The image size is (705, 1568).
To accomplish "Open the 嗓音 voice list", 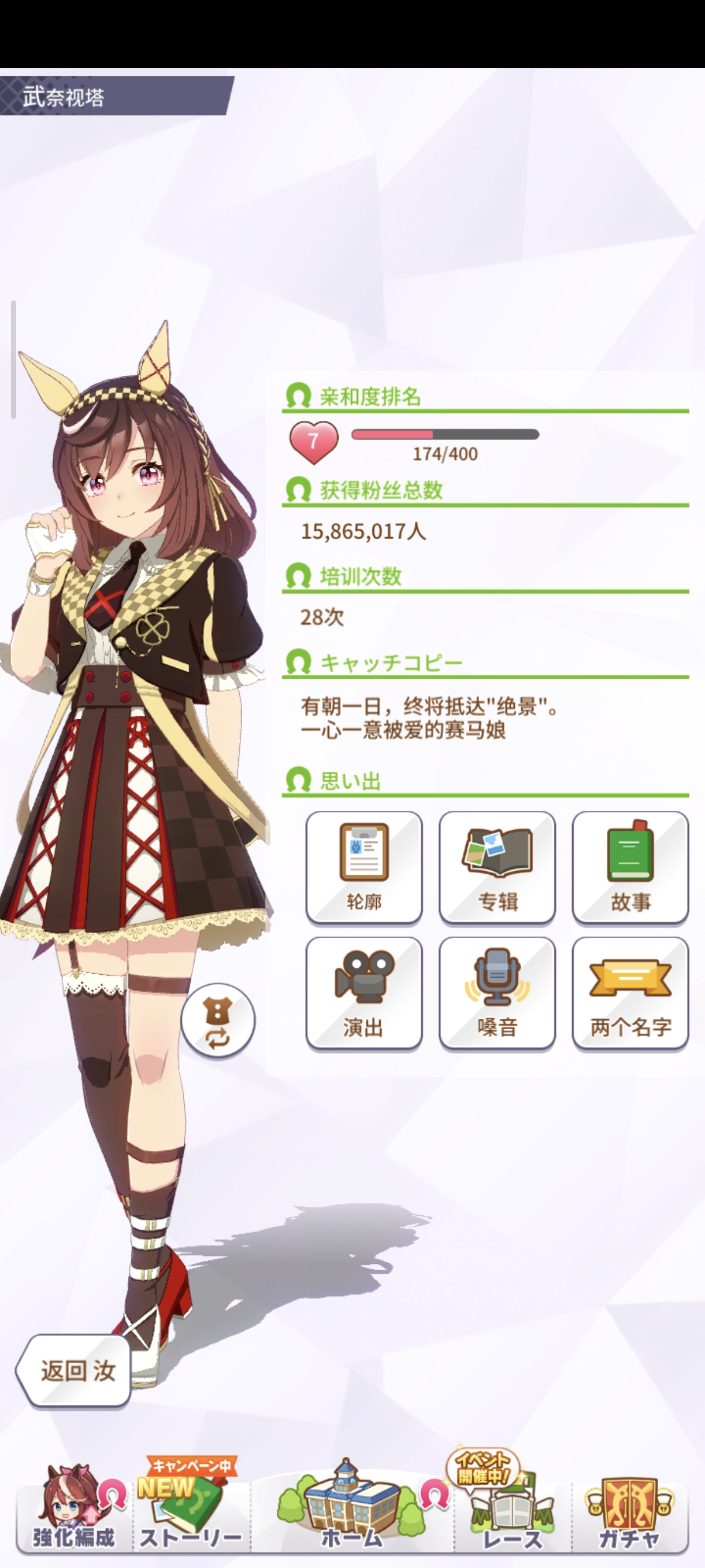I will pyautogui.click(x=497, y=993).
